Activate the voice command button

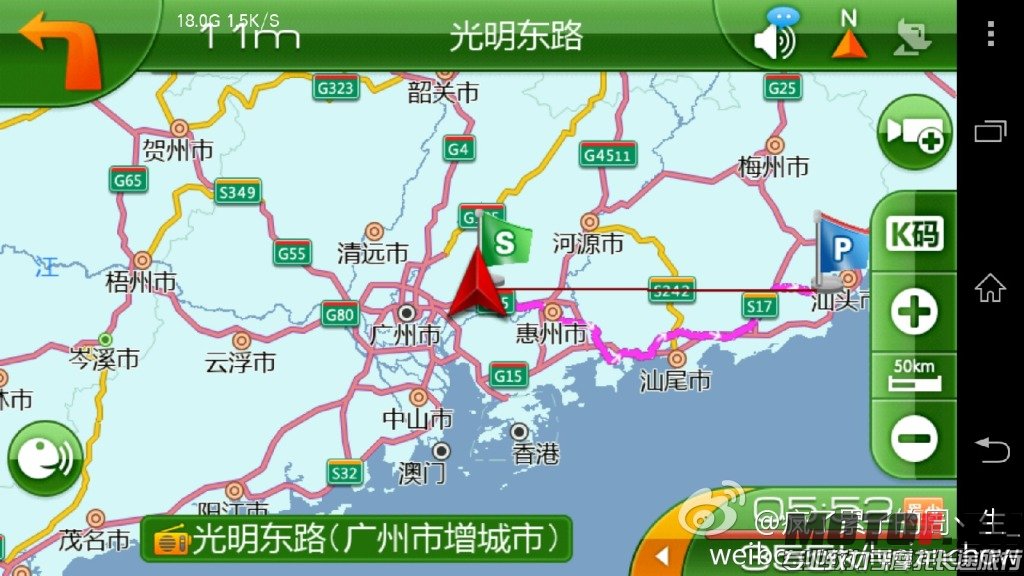46,459
